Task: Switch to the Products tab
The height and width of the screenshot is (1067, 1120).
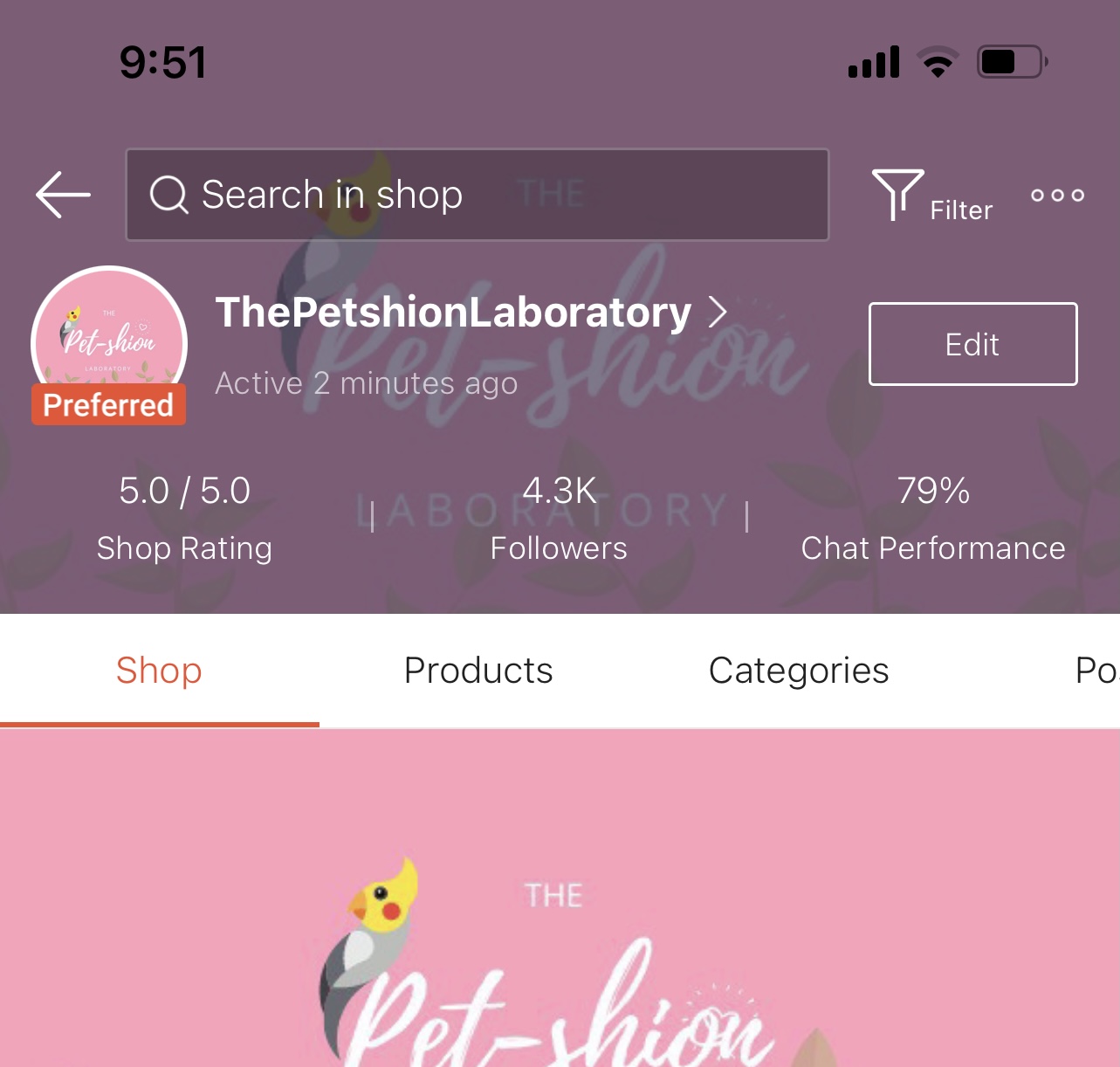Action: coord(478,671)
